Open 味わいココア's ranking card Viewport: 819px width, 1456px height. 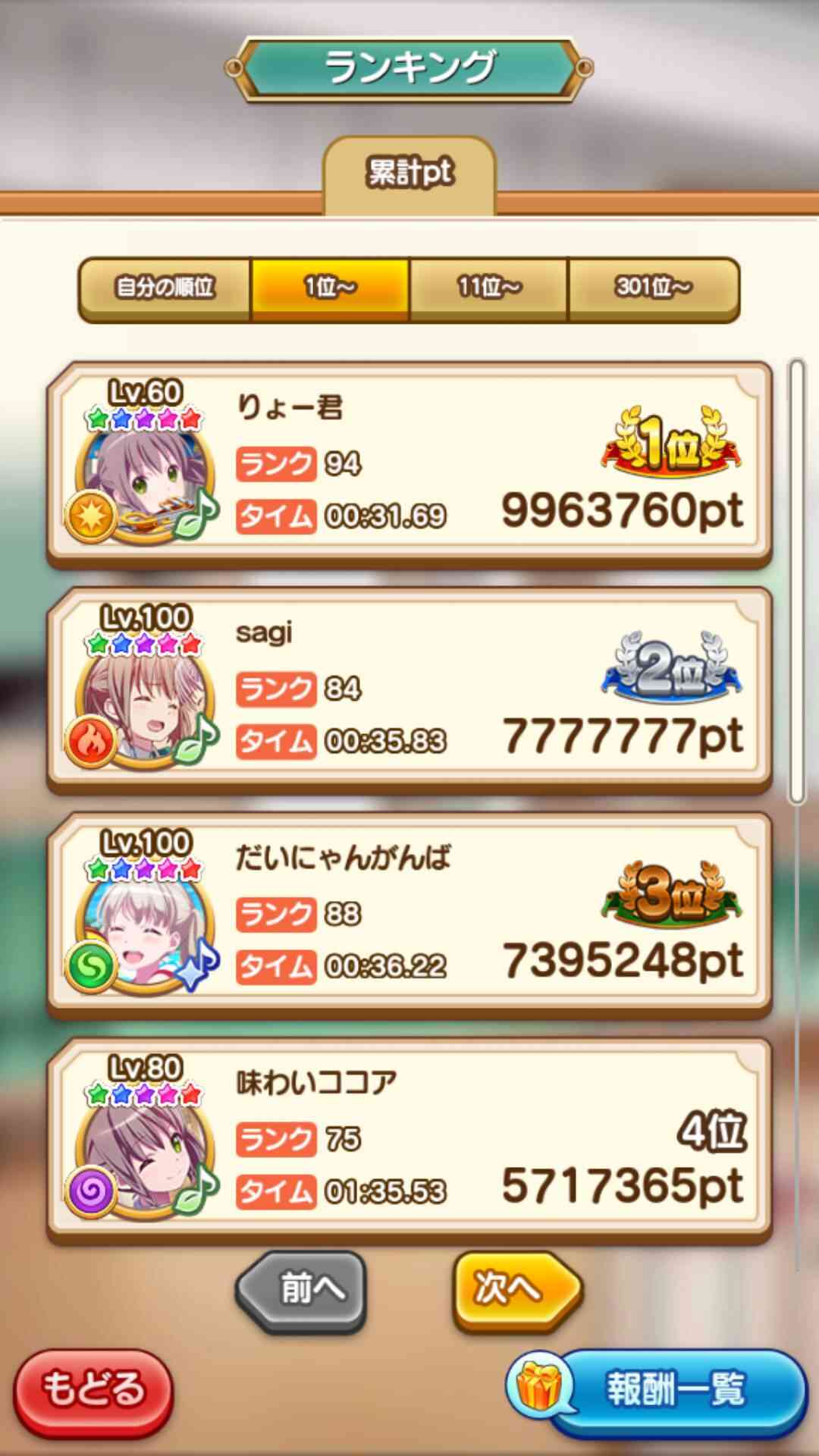coord(409,1140)
